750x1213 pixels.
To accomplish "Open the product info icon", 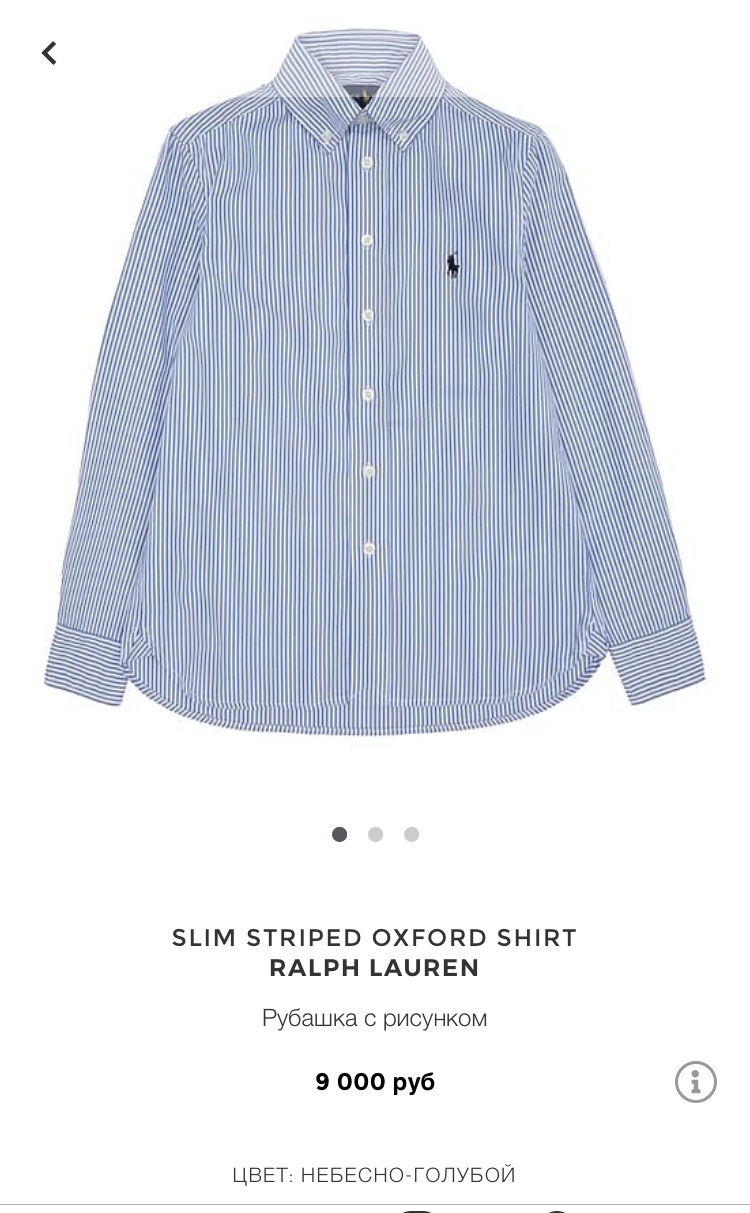I will point(696,1081).
